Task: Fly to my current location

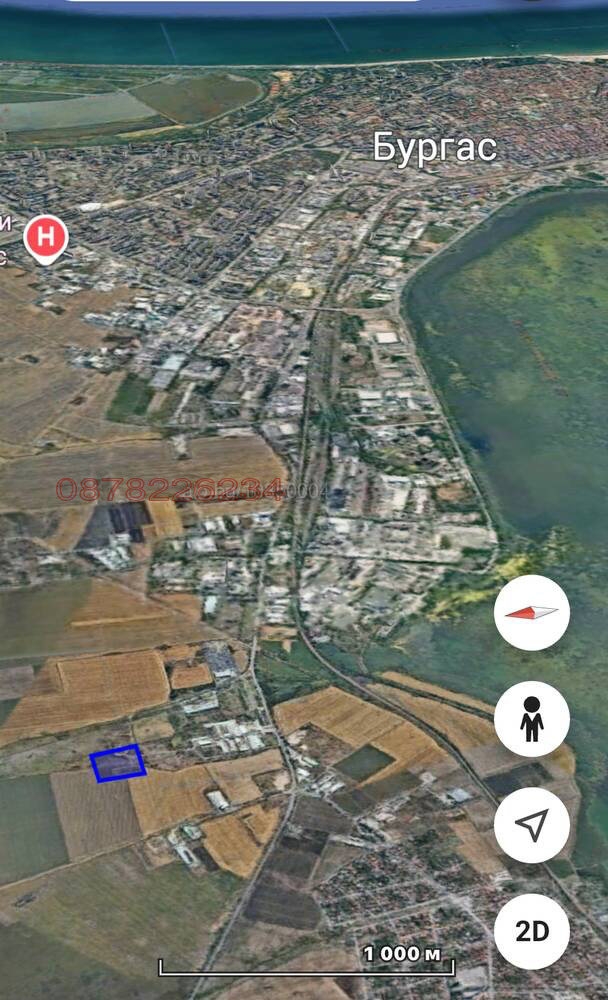Action: (x=532, y=825)
